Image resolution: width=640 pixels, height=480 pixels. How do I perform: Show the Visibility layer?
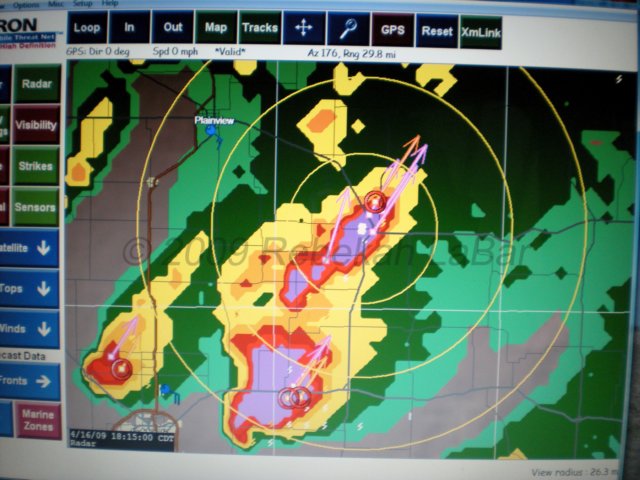point(37,126)
